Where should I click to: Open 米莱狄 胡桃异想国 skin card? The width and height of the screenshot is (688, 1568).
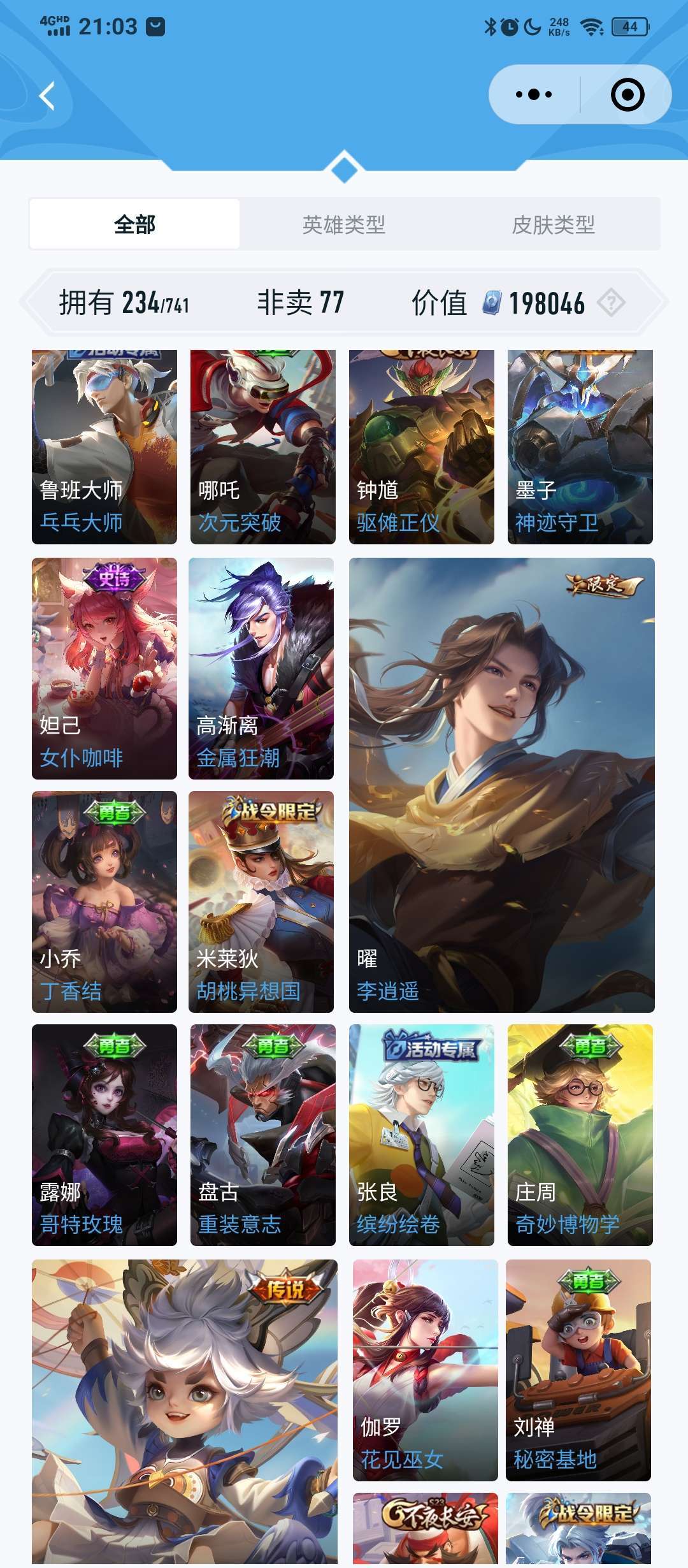point(261,901)
